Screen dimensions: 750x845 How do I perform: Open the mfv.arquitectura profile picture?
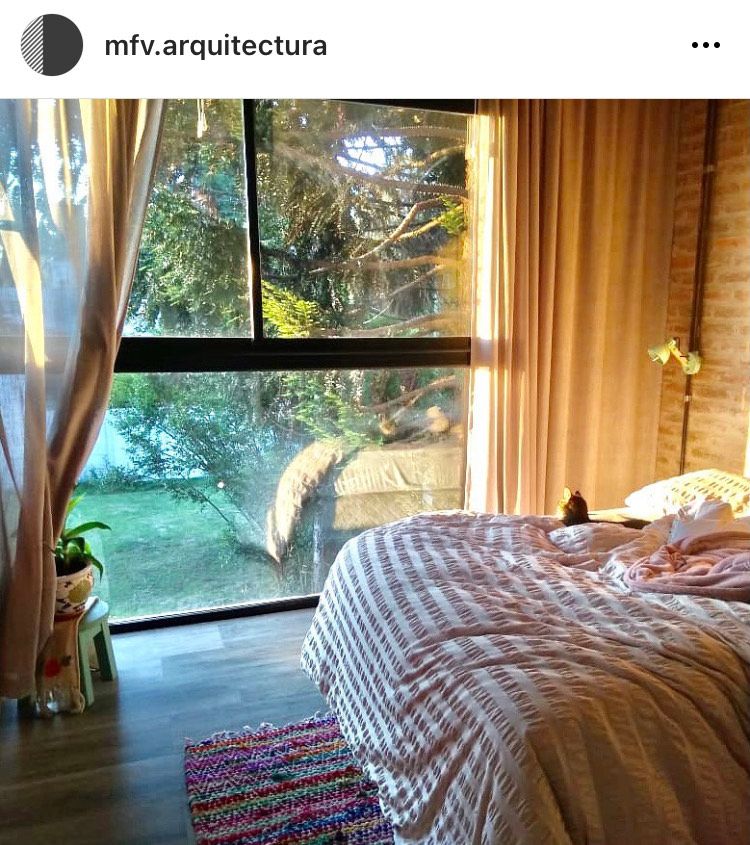(52, 45)
